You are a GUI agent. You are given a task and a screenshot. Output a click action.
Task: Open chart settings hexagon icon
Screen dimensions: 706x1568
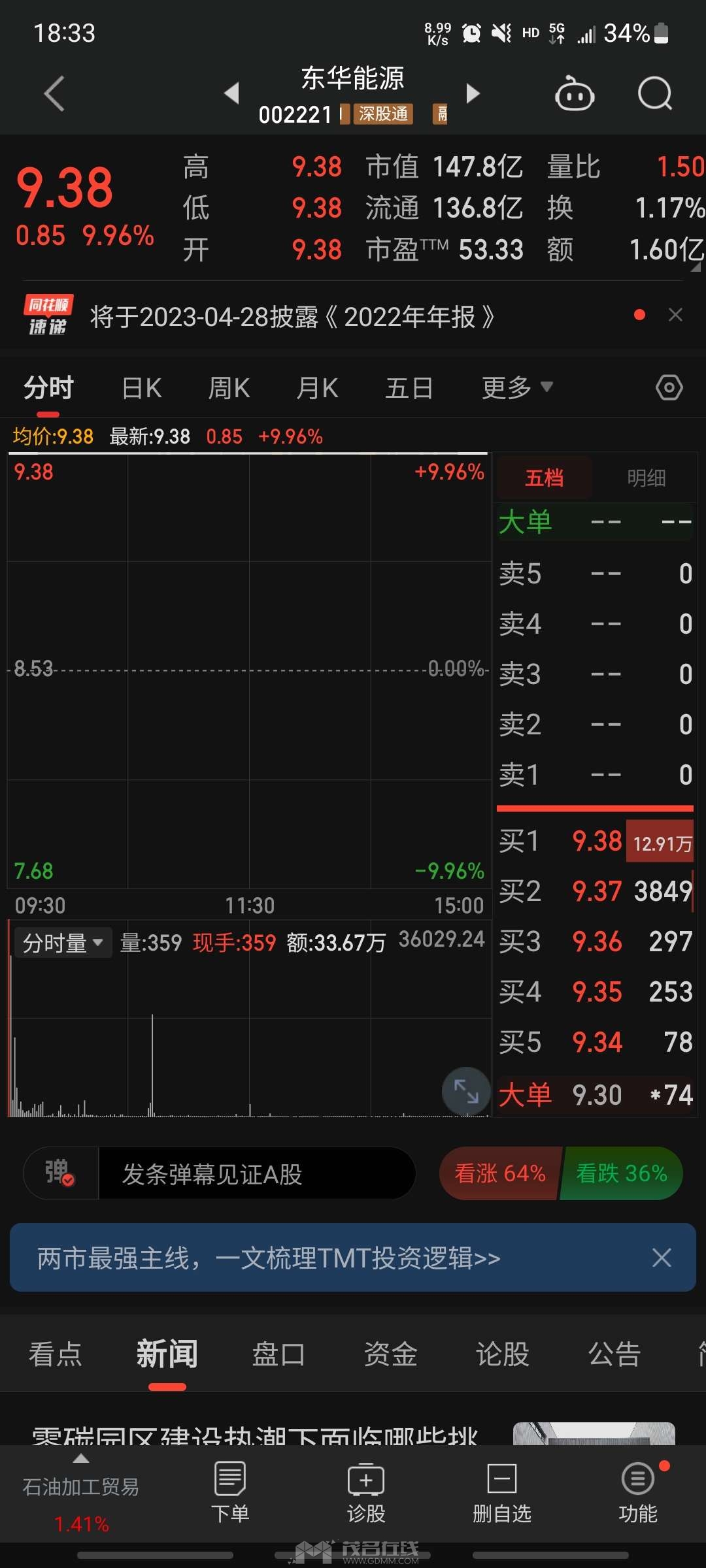[x=669, y=387]
